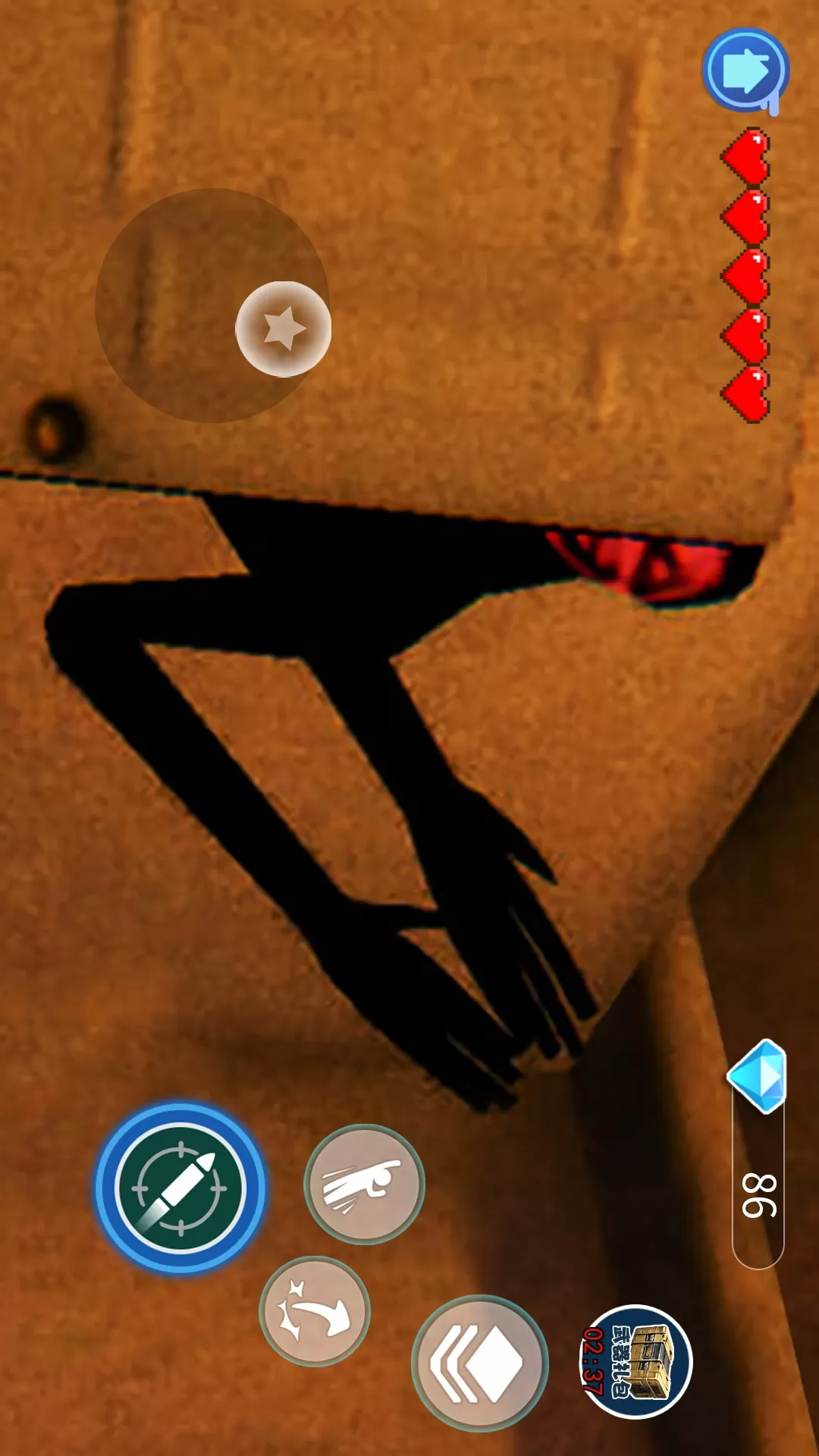Tap the blue exit arrow button
The width and height of the screenshot is (819, 1456).
745,71
